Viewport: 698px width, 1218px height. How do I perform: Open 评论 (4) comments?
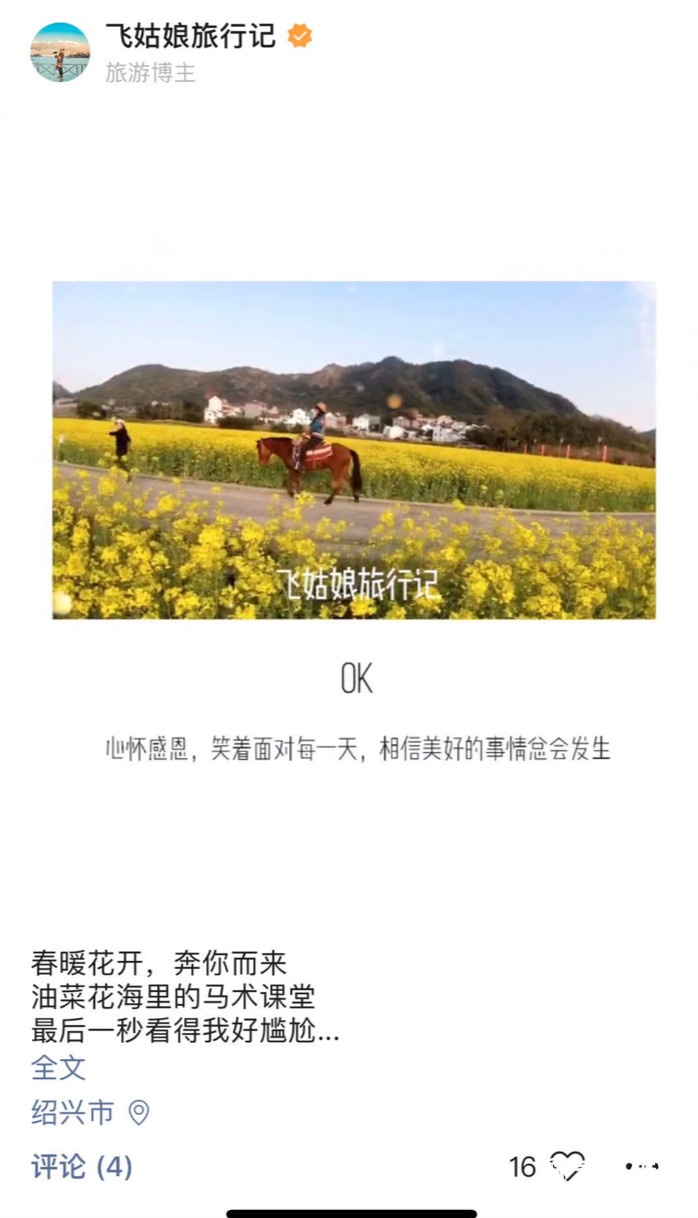(82, 1166)
